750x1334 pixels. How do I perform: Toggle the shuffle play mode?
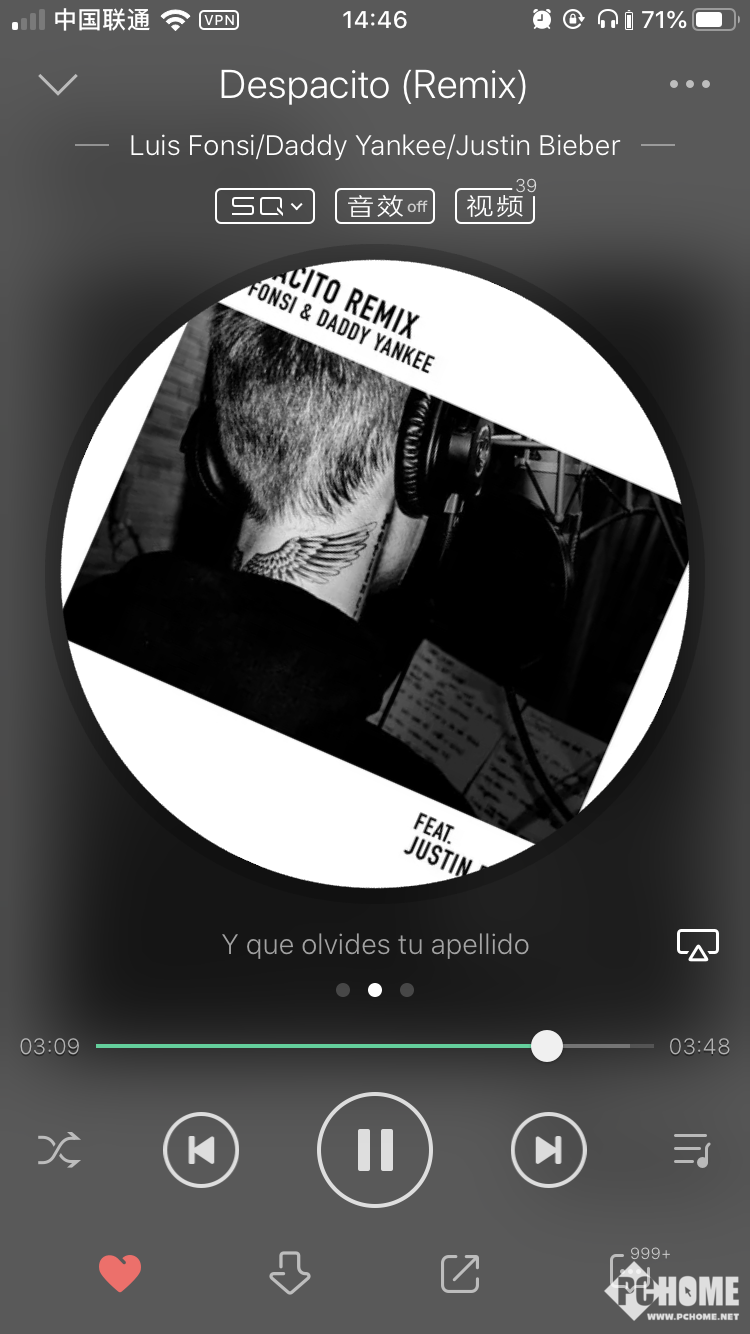59,1151
